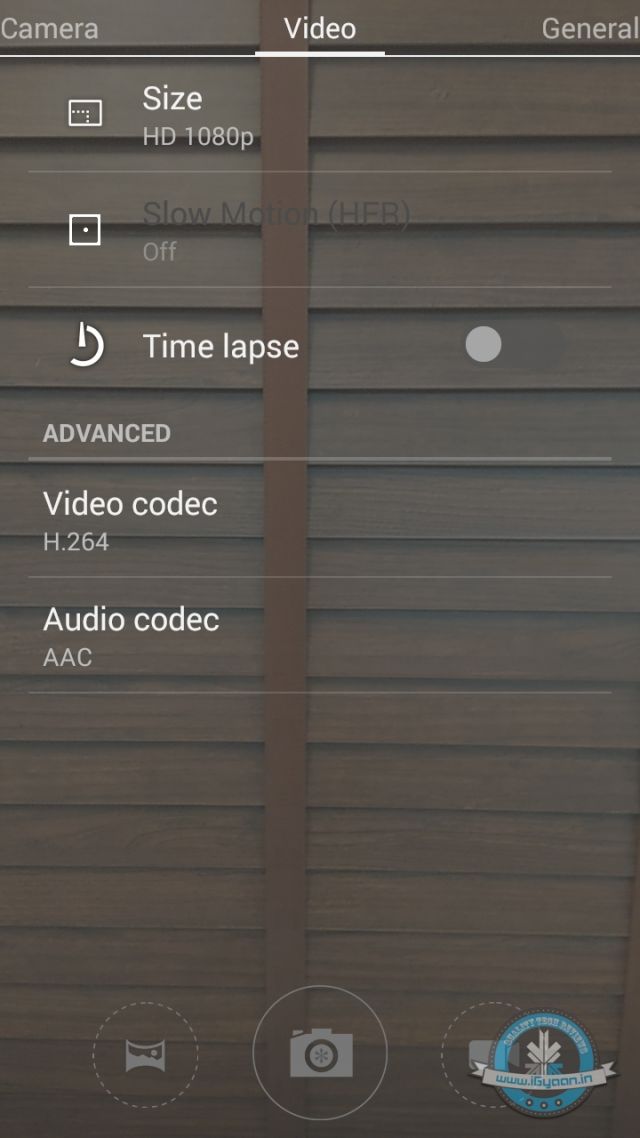Screen dimensions: 640x1138
Task: Open the video Size setting
Action: click(320, 114)
